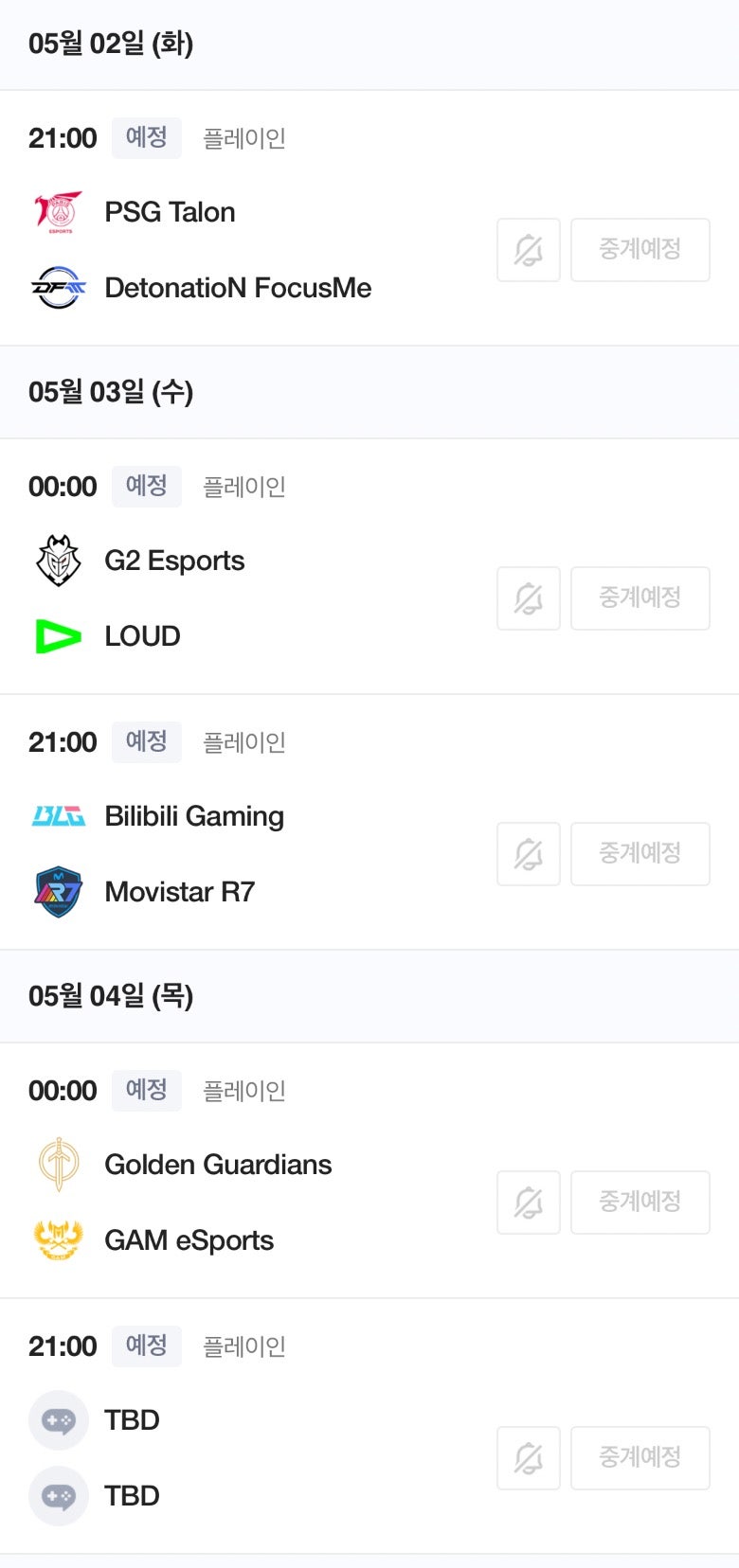This screenshot has width=739, height=1568.
Task: Click the 예정 badge on the 21:00 PSG match
Action: pyautogui.click(x=146, y=137)
